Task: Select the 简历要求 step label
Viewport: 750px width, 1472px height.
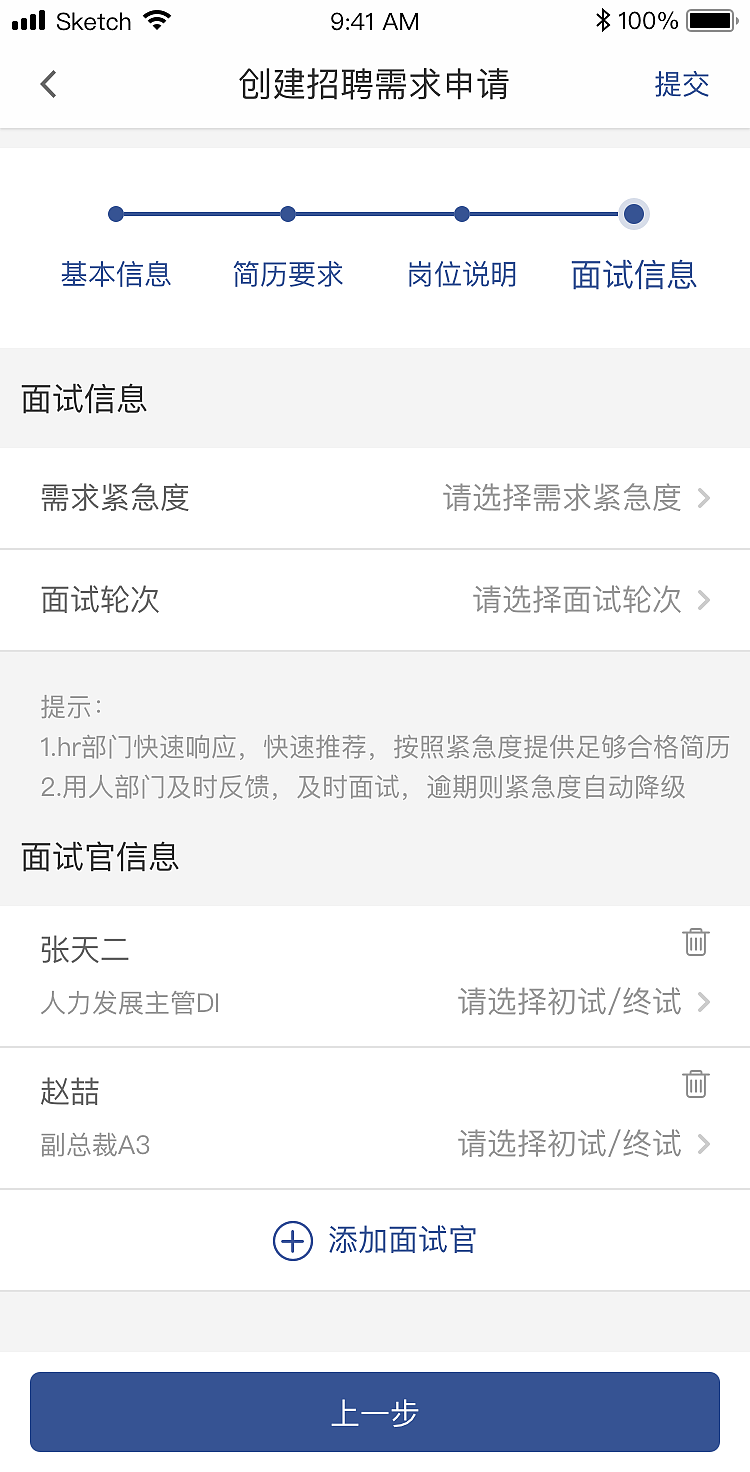Action: tap(288, 275)
